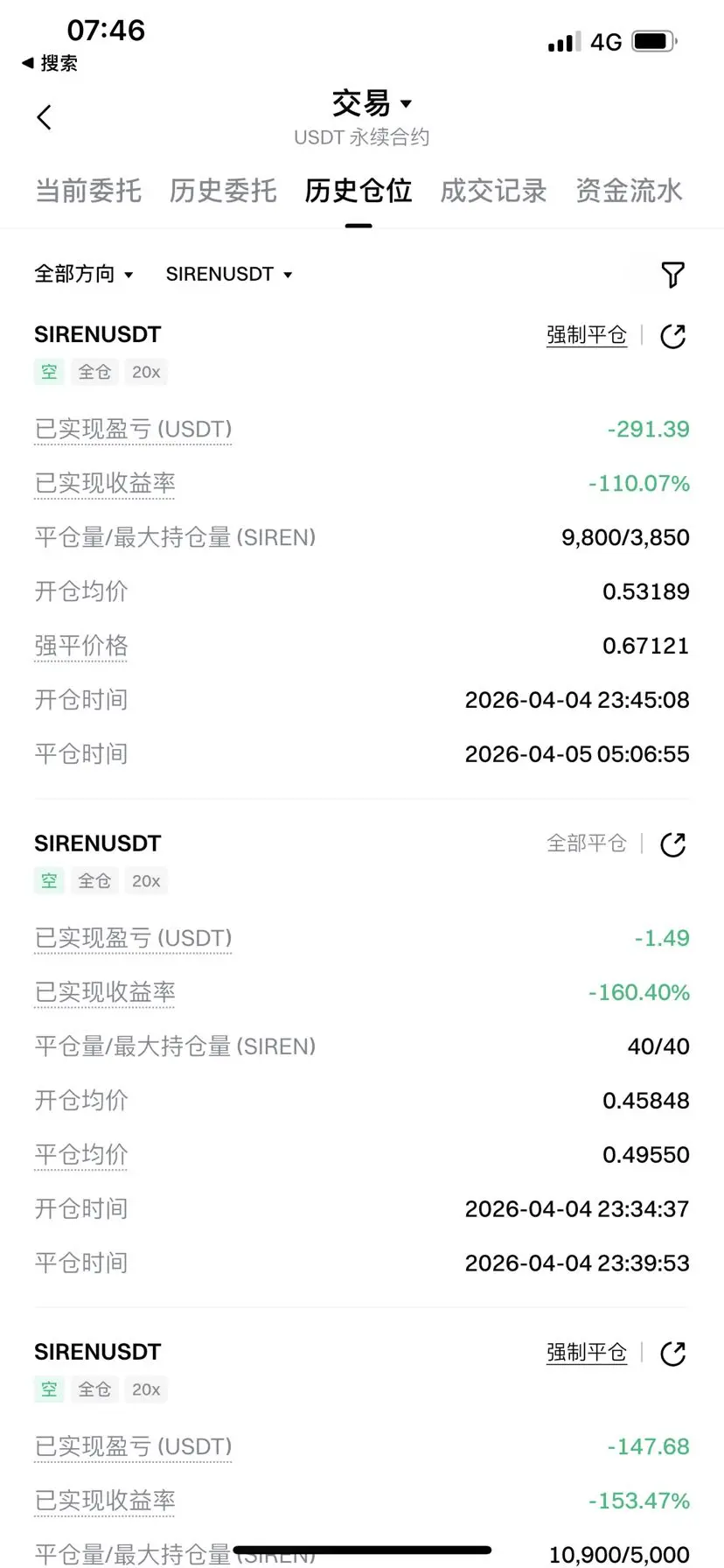
Task: Switch to the 成交记录 tab
Action: point(493,191)
